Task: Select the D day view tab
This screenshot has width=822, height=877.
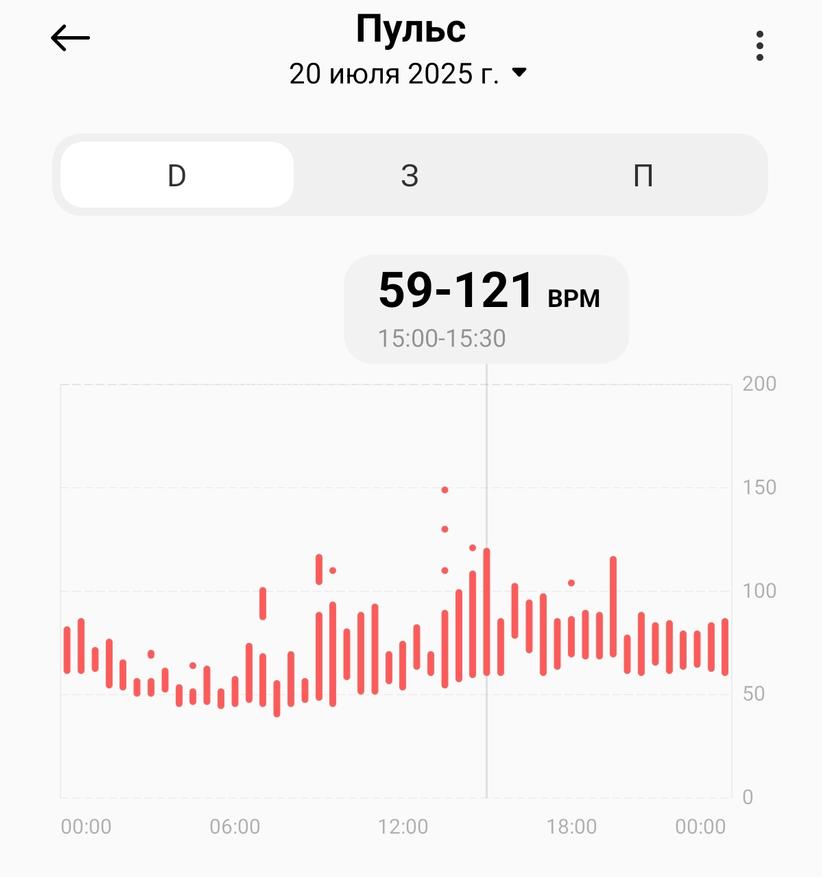Action: tap(177, 175)
